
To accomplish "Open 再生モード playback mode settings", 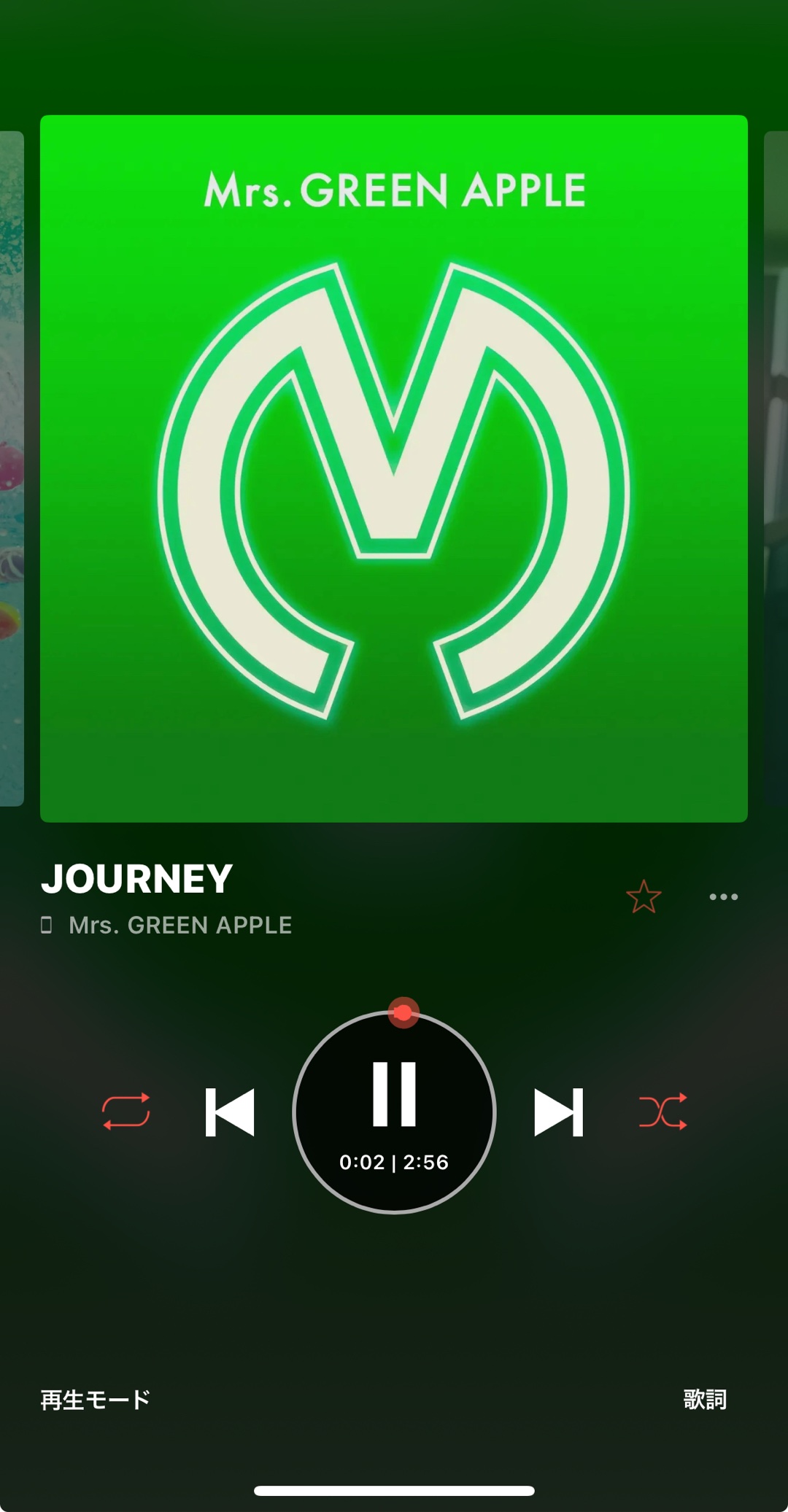I will (96, 1400).
